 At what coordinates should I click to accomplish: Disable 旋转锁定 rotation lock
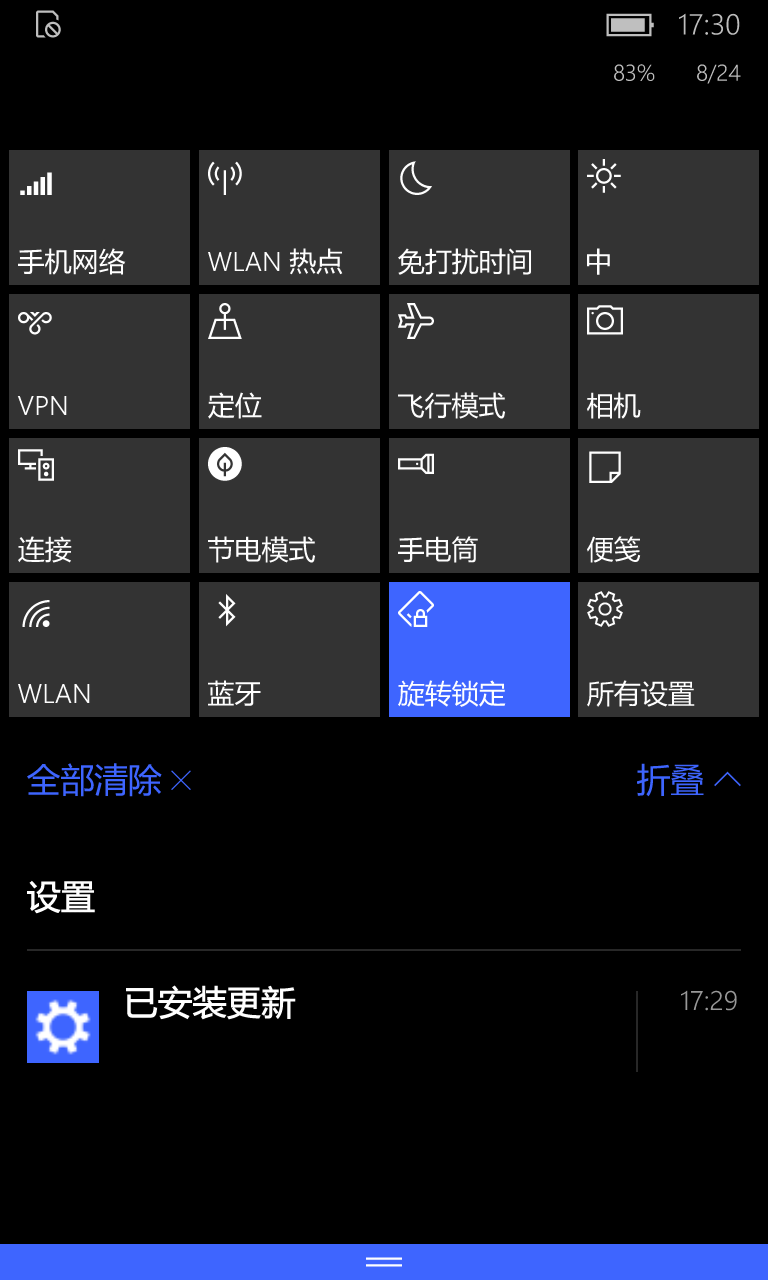(x=479, y=649)
